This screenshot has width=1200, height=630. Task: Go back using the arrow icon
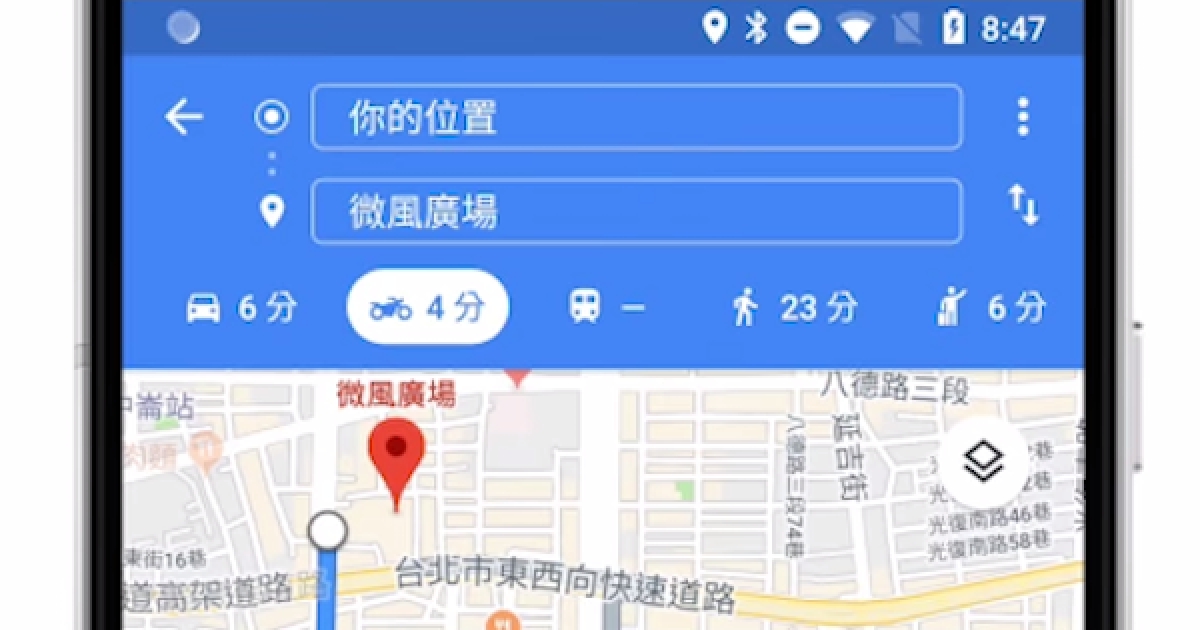coord(184,118)
